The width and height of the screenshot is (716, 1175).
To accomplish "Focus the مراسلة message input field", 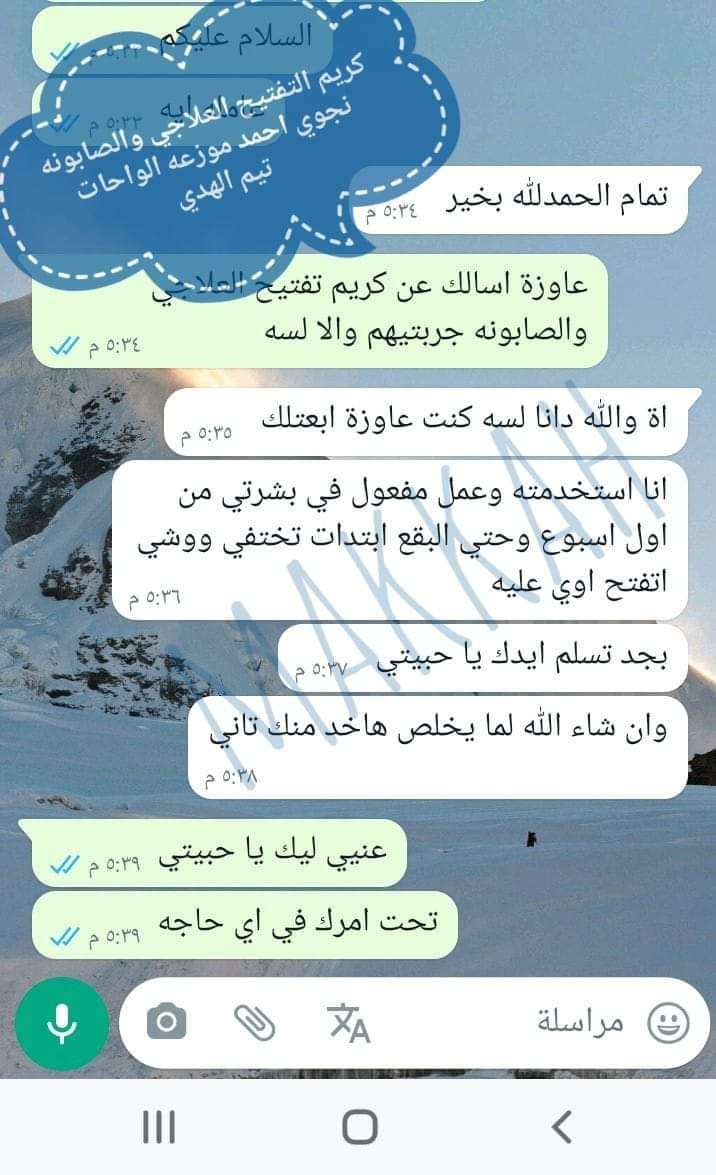I will pos(500,1022).
